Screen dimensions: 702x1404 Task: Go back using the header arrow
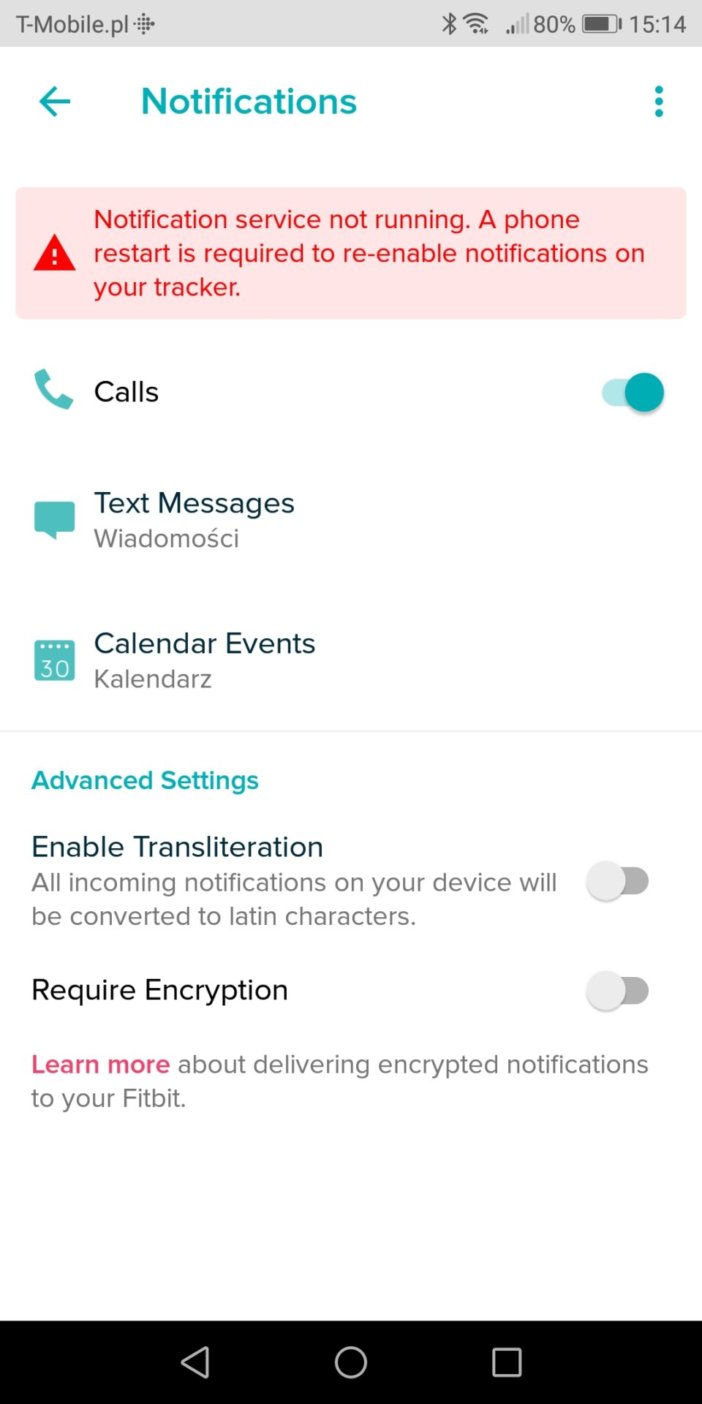click(x=55, y=101)
